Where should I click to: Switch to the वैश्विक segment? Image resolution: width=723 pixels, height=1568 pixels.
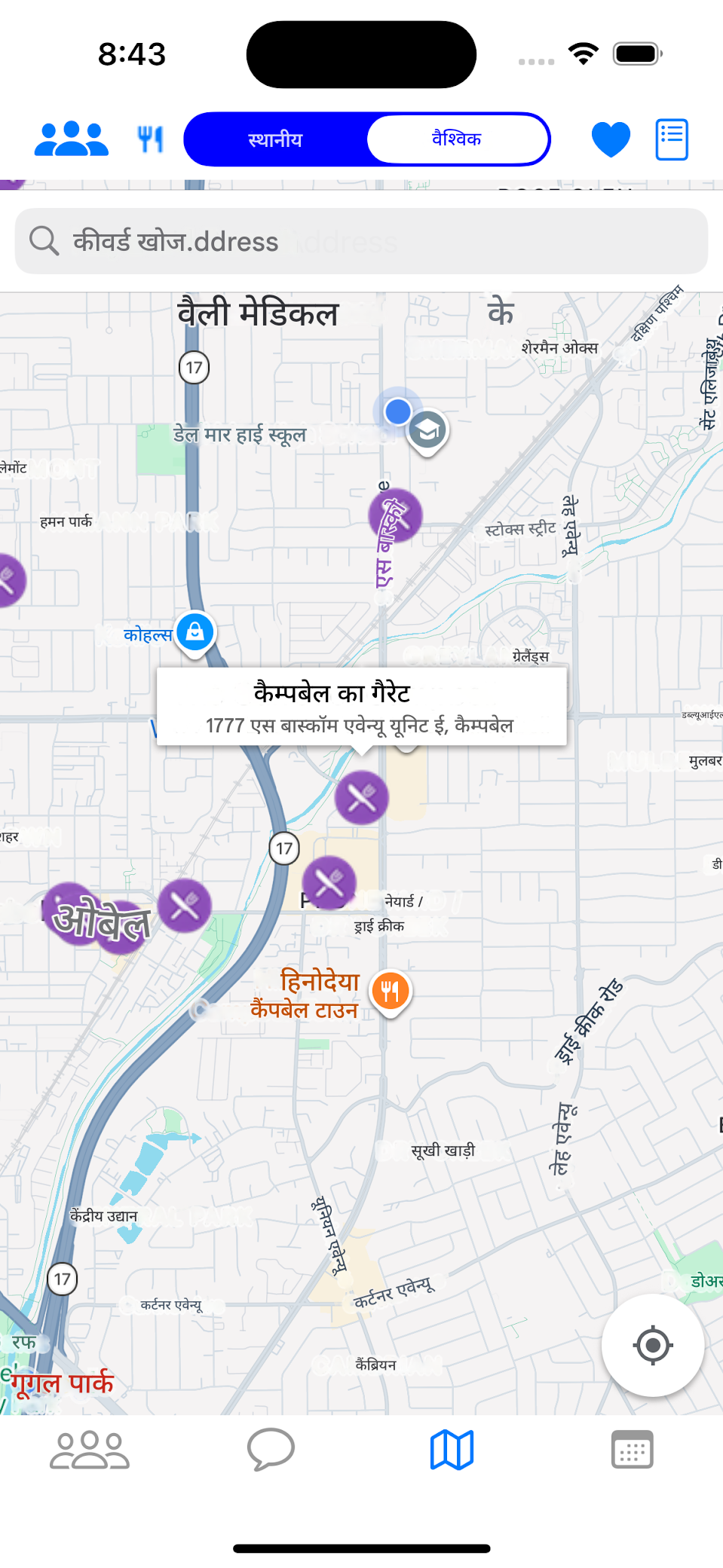pos(457,139)
